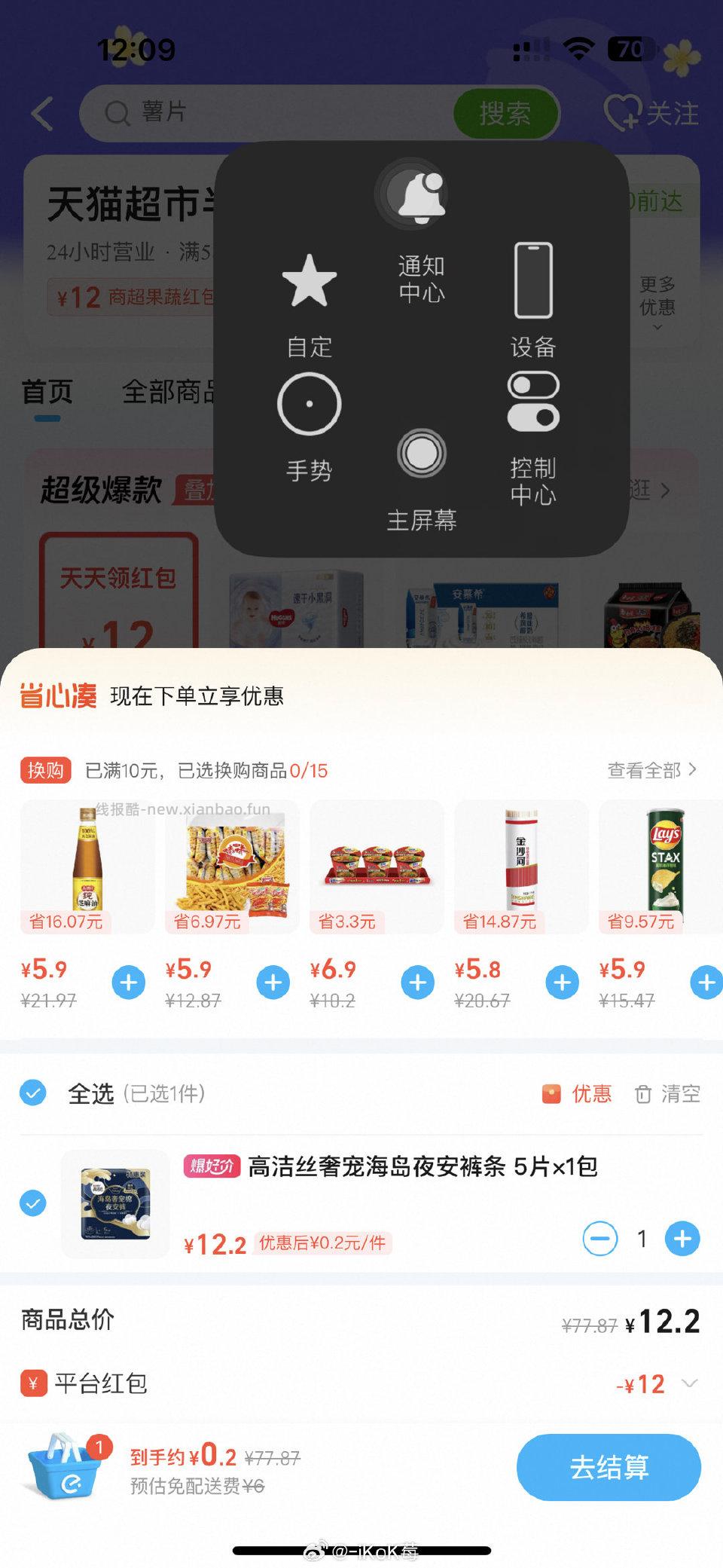Increase quantity of the 高洁丝 item
Viewport: 723px width, 1568px height.
click(x=682, y=1238)
